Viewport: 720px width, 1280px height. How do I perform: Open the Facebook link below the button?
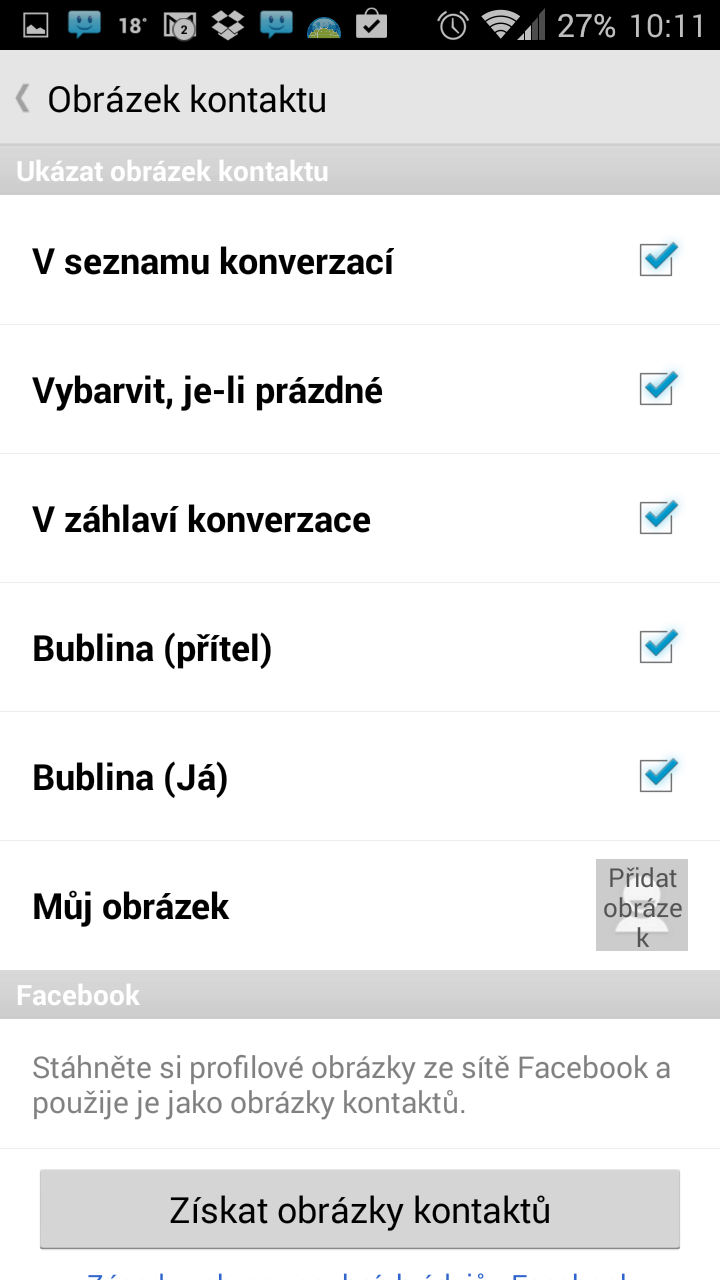360,1274
